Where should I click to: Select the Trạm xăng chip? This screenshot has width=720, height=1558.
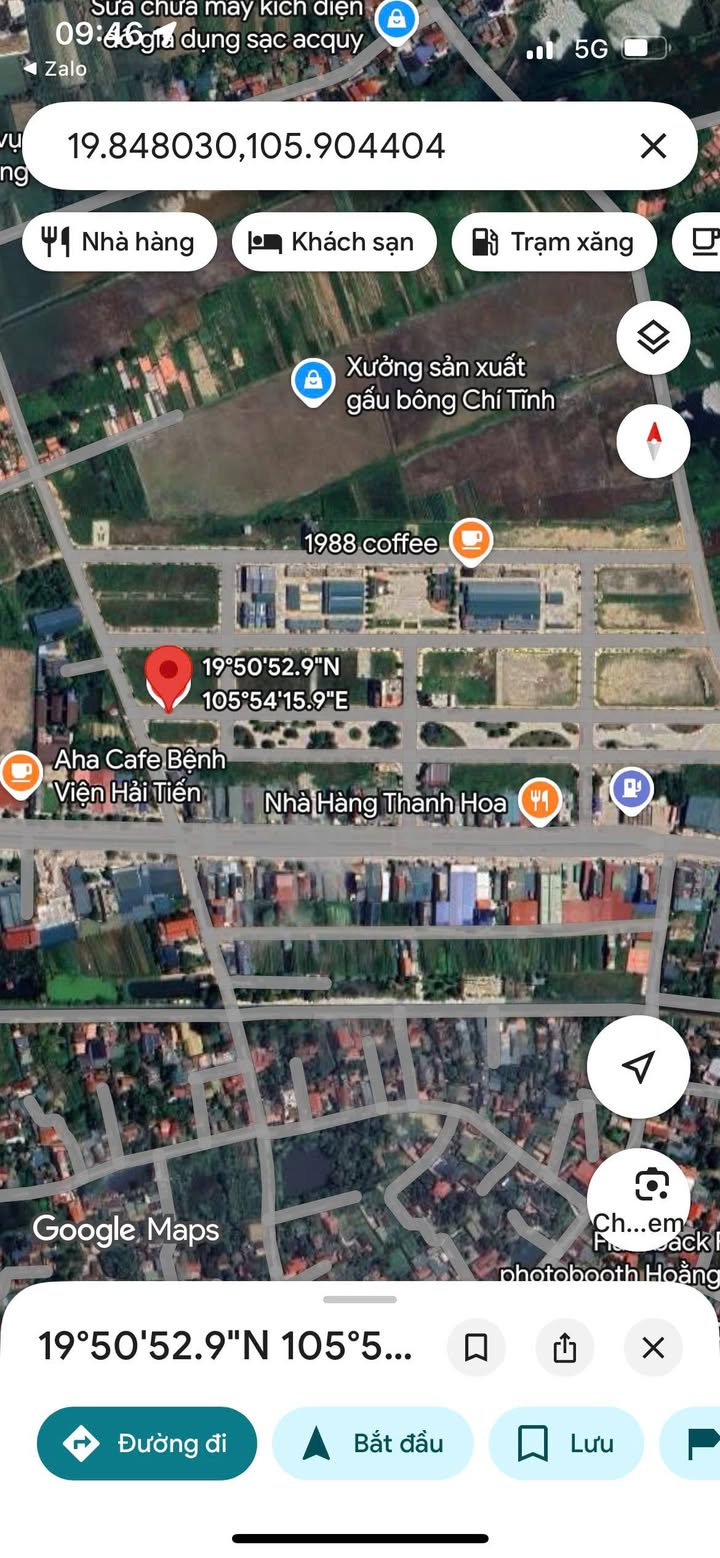pos(554,242)
